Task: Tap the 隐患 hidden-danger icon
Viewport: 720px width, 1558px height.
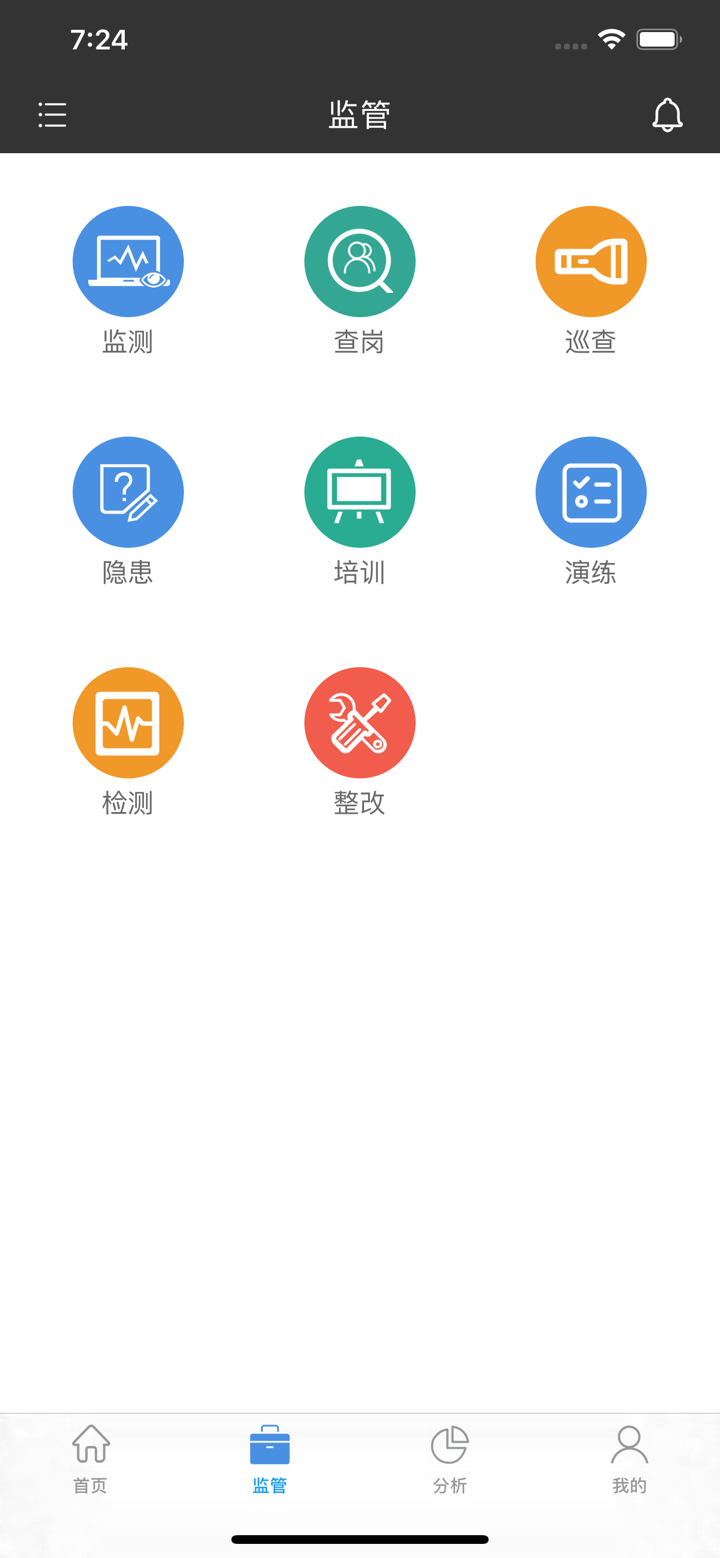Action: (128, 492)
